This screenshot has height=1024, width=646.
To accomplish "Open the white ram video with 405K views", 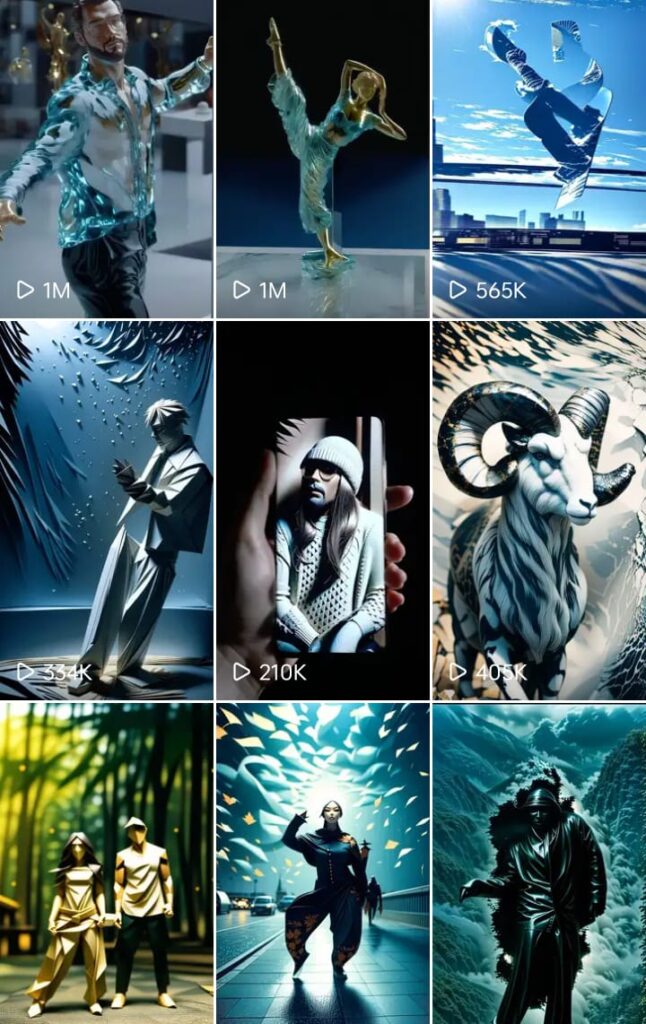I will click(539, 510).
